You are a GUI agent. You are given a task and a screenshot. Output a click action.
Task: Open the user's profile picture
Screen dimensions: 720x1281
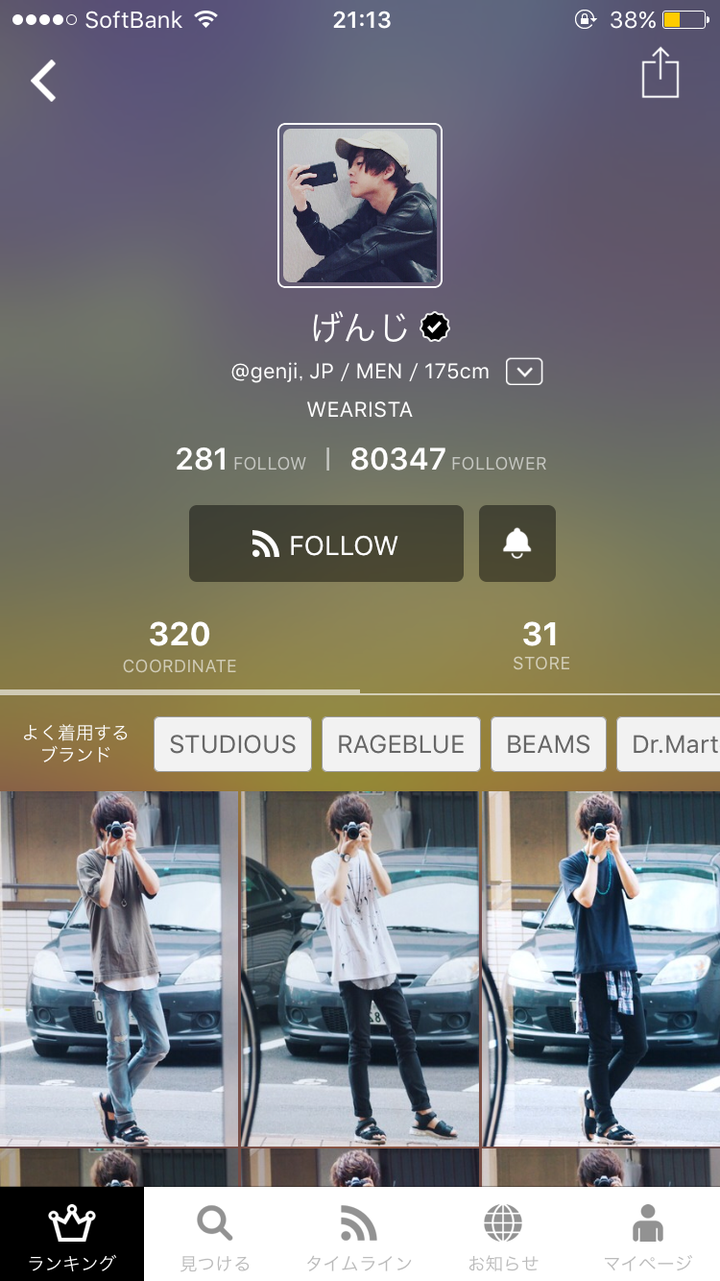(x=360, y=205)
